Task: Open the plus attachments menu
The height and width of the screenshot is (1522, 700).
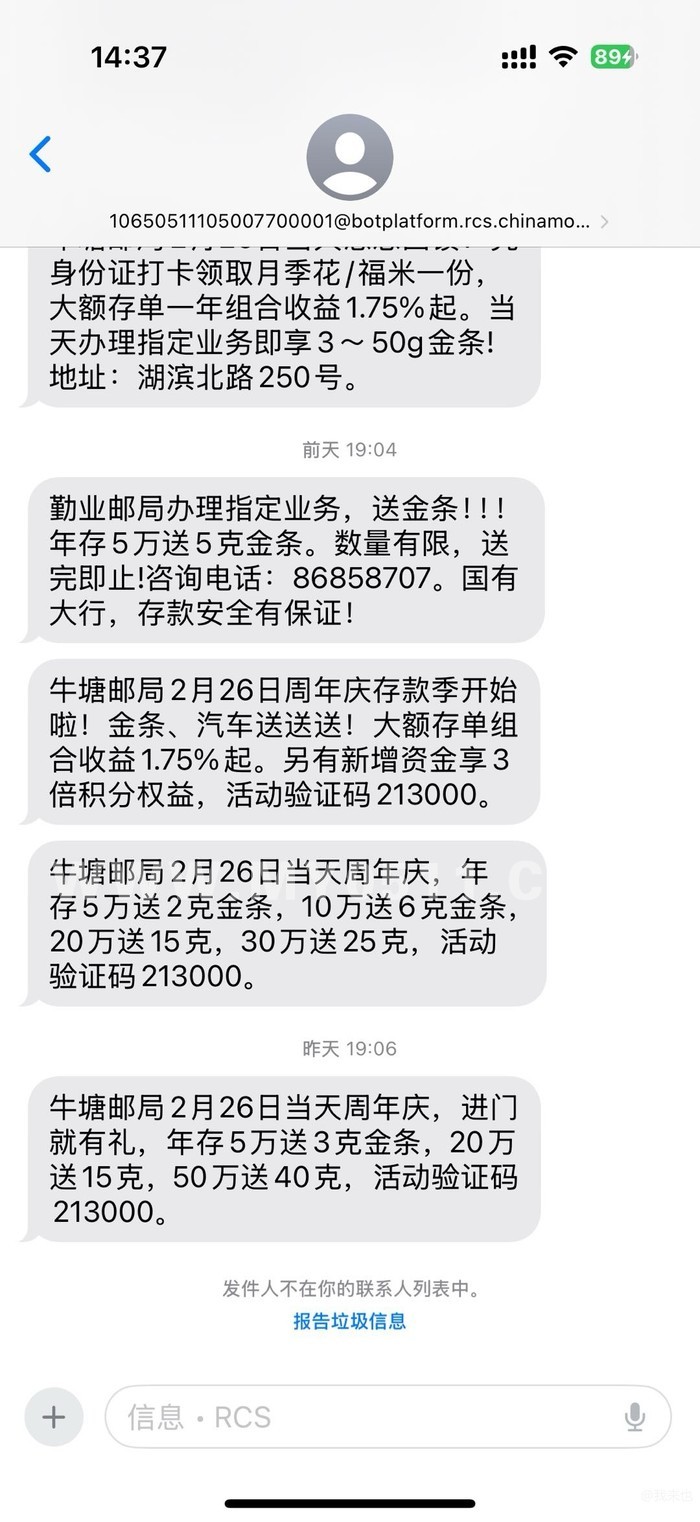Action: [x=53, y=1416]
